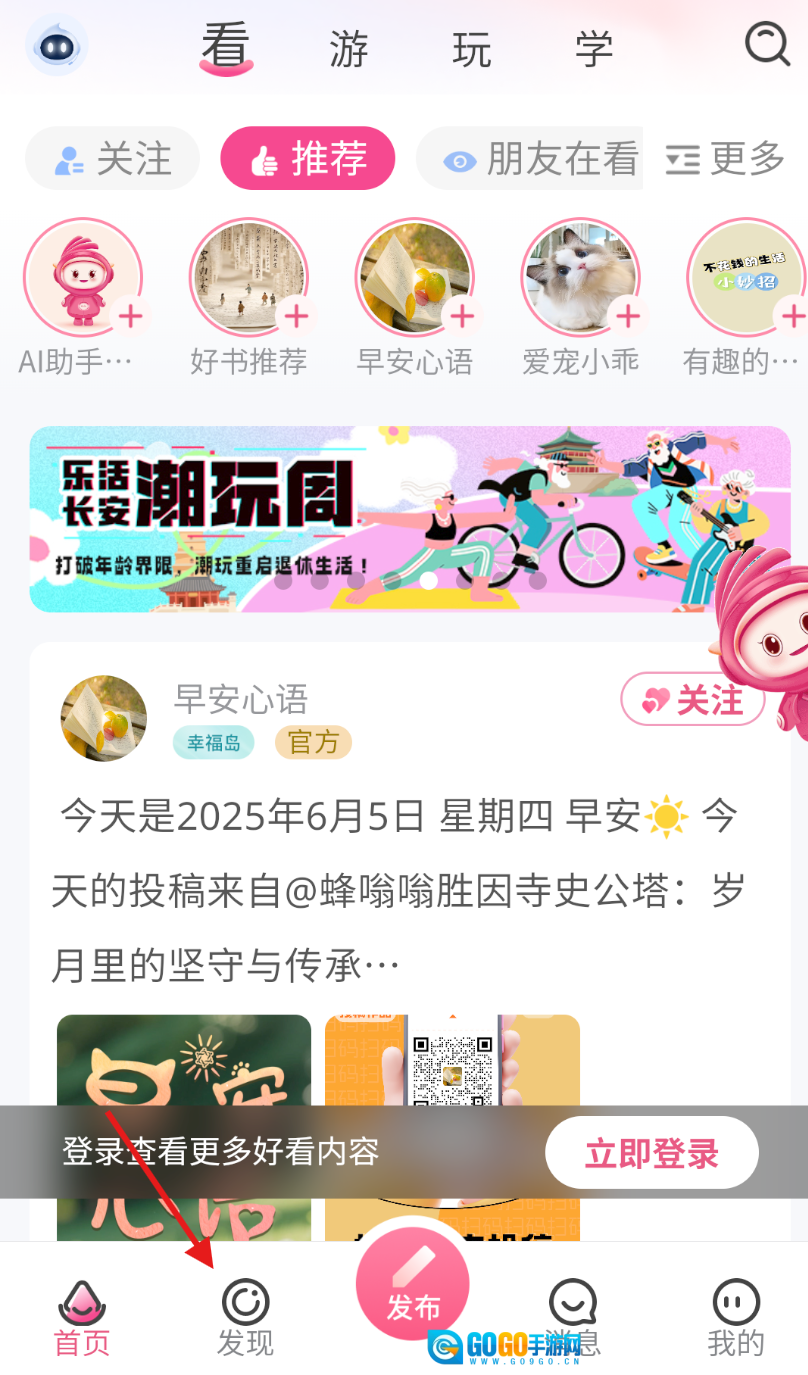Expand the 更多 channels list
Viewport: 808px width, 1375px height.
(x=725, y=159)
